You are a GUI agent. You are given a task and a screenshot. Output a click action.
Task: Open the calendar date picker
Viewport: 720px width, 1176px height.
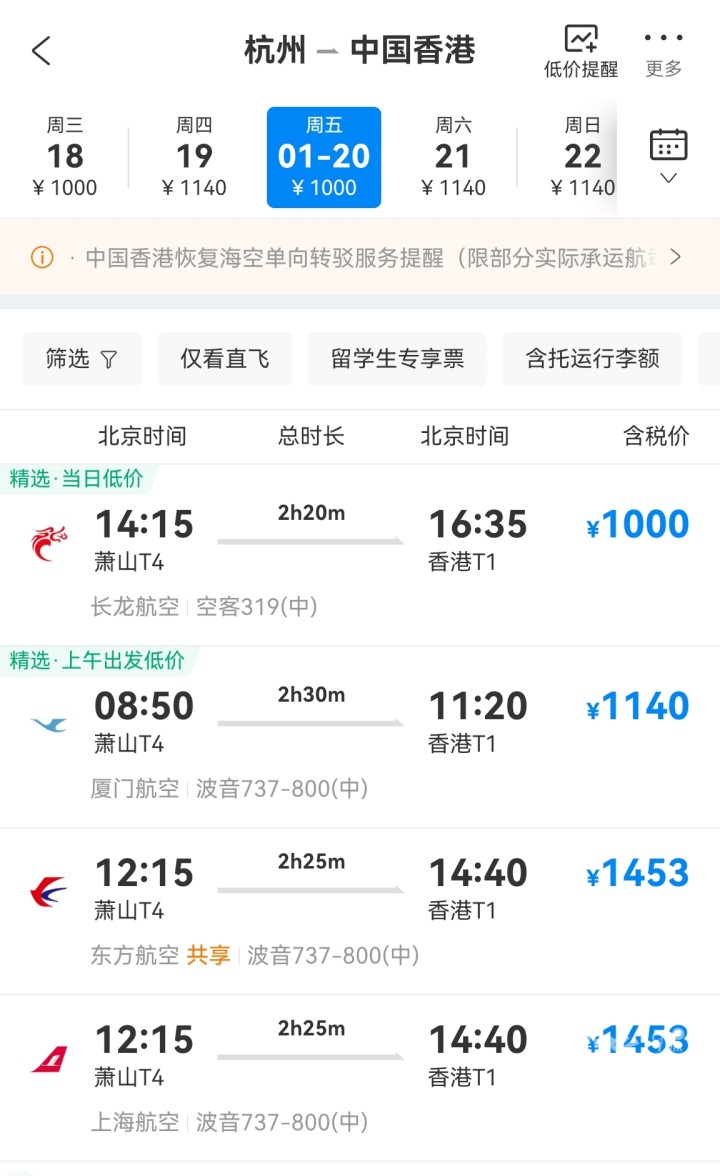click(668, 155)
